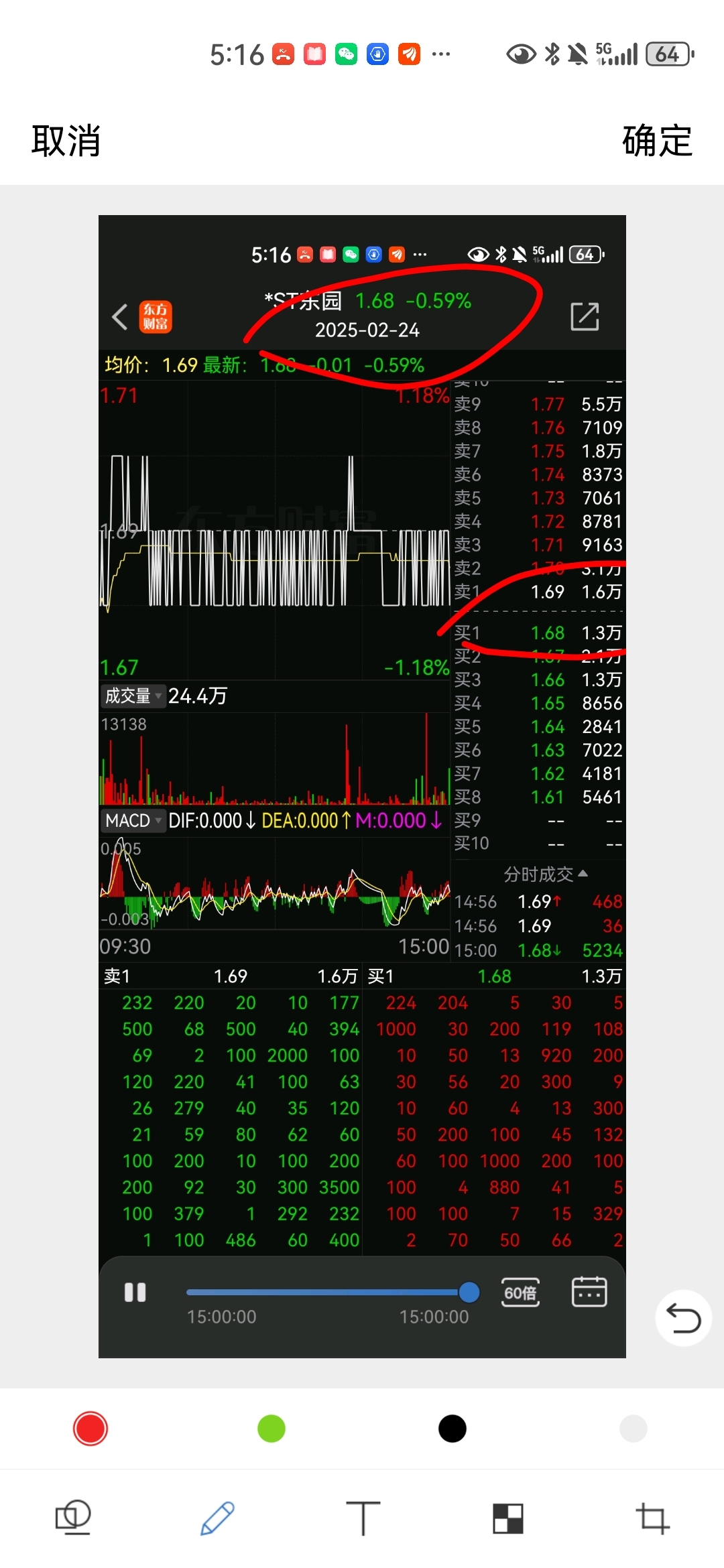Open the MACD indicator dropdown
Image resolution: width=724 pixels, height=1568 pixels.
(132, 820)
